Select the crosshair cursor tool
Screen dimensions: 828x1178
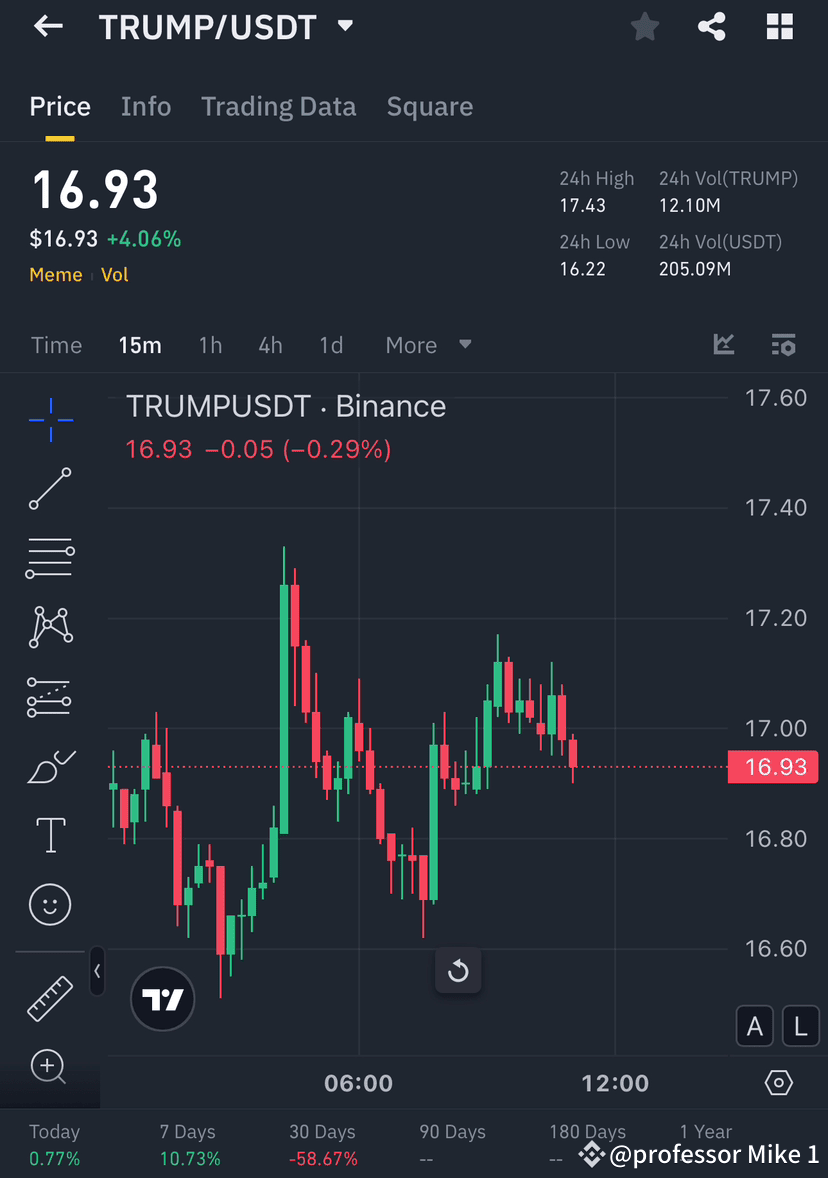[50, 420]
